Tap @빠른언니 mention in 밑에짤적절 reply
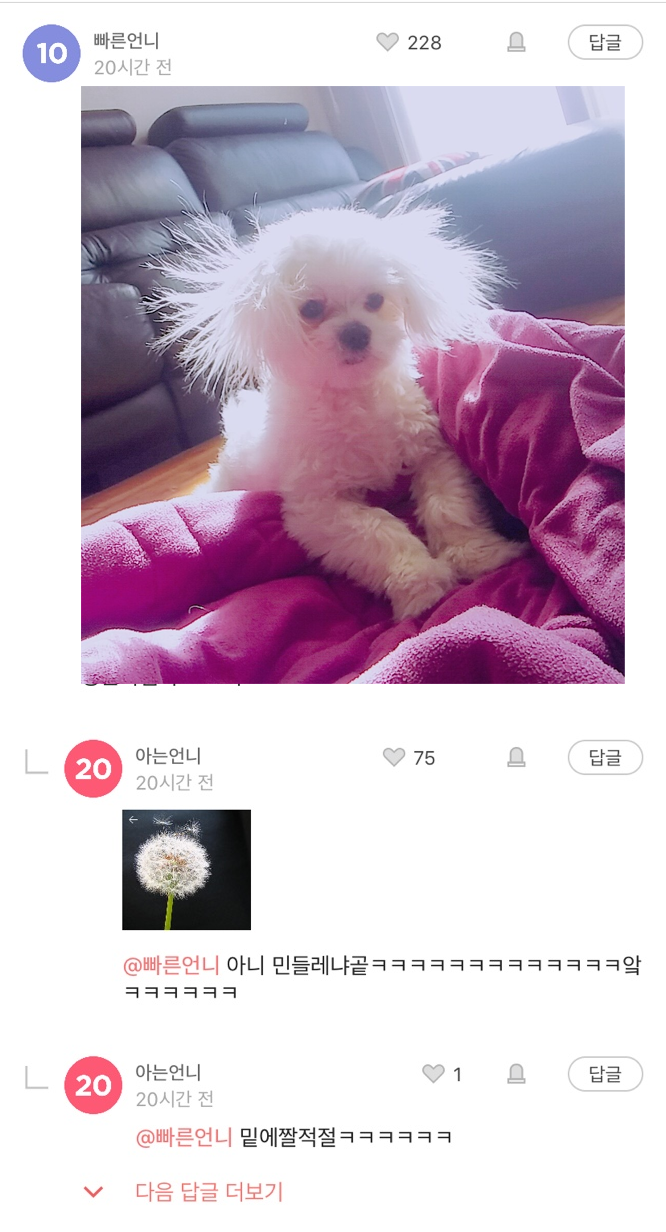 pos(184,1137)
